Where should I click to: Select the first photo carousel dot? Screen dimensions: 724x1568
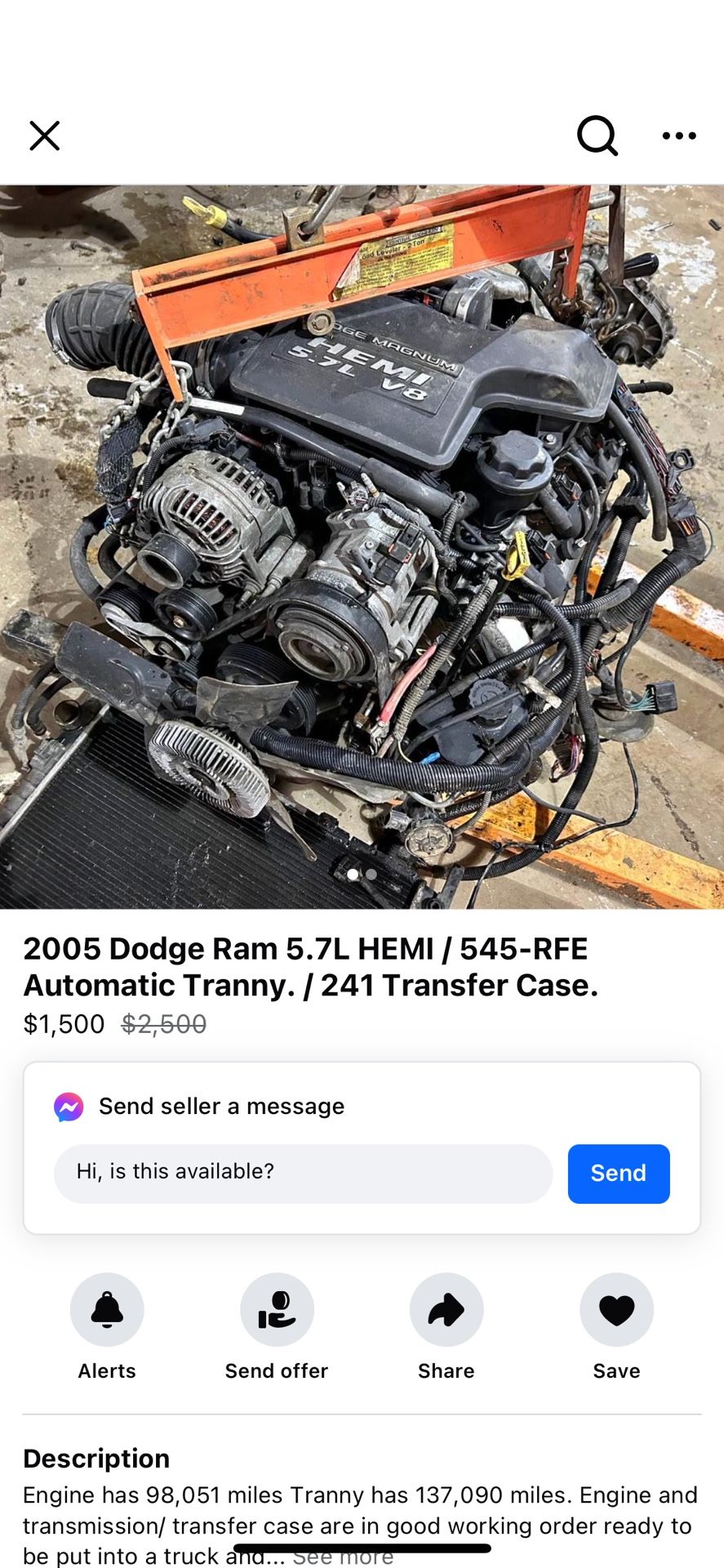pos(352,874)
